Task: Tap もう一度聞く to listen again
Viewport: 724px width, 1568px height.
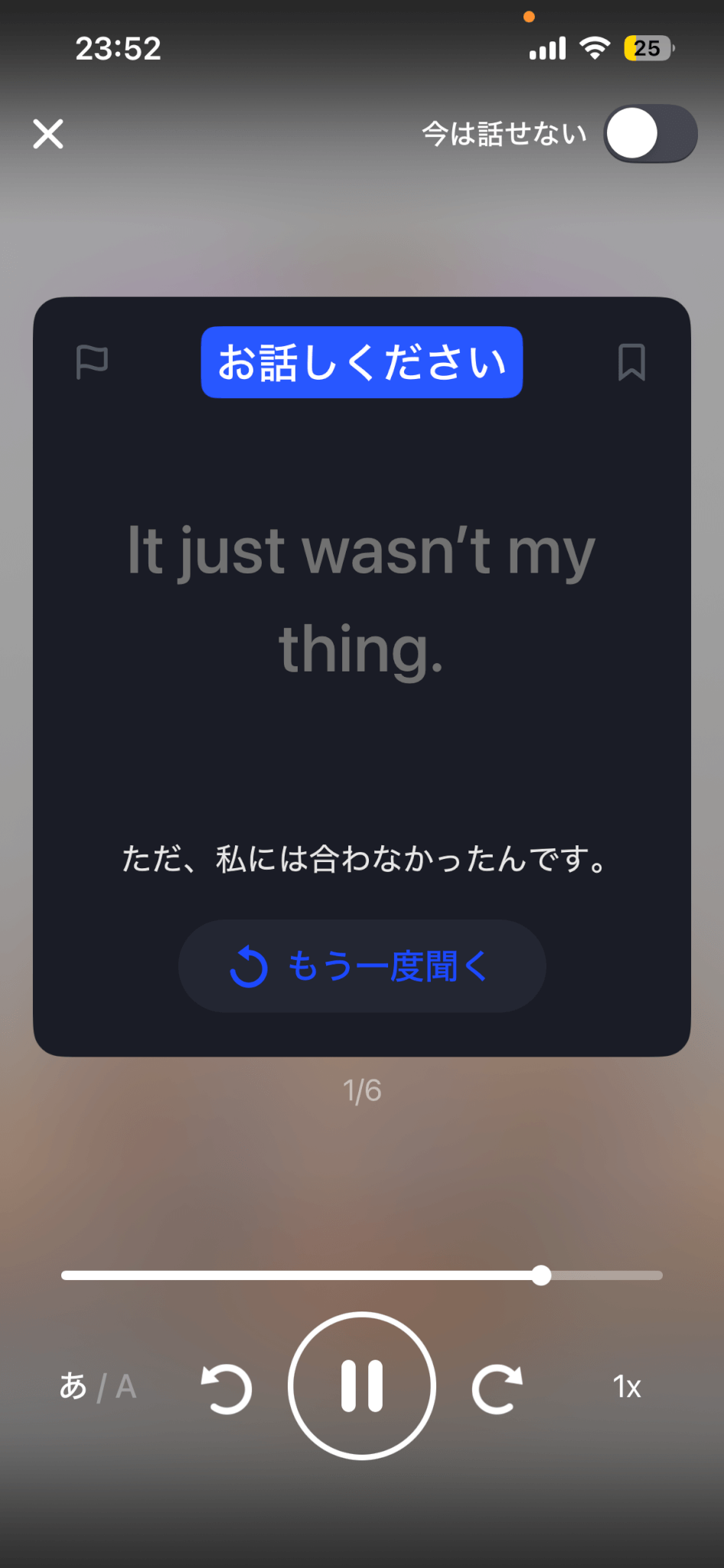Action: point(361,966)
